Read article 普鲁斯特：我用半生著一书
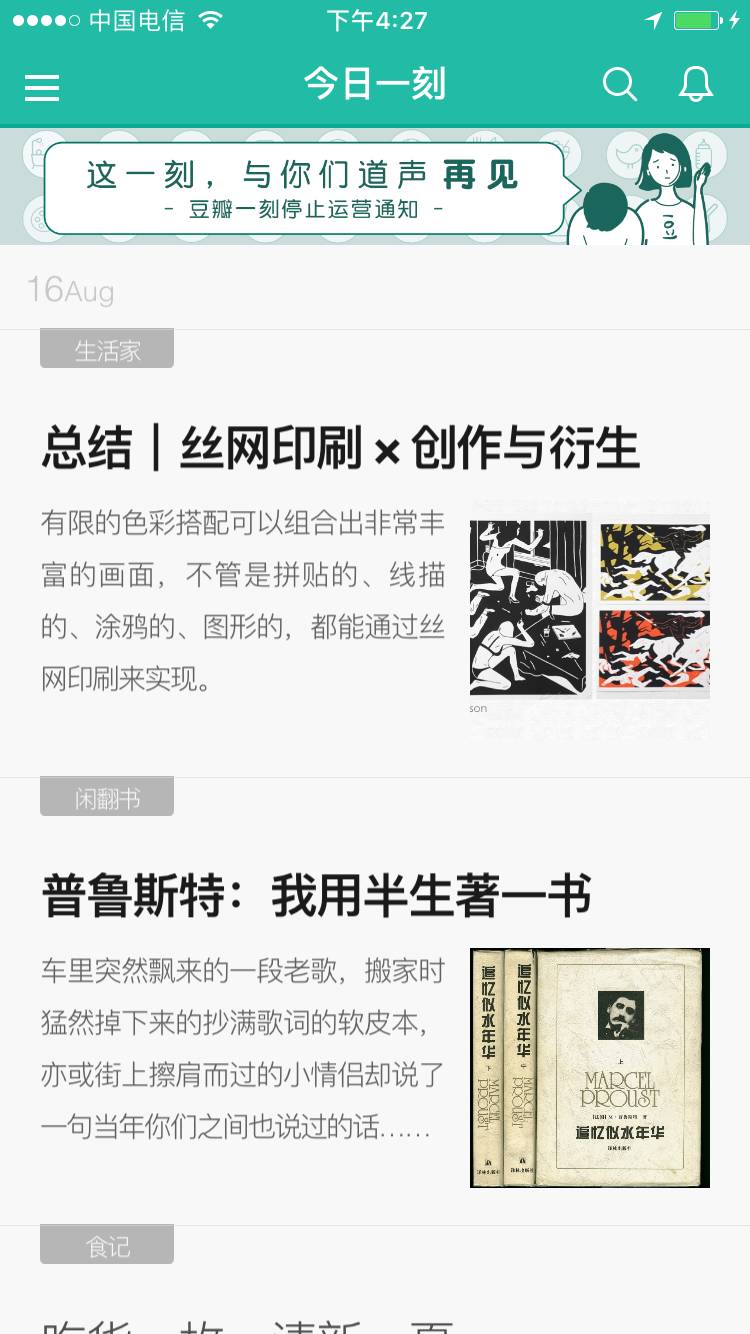This screenshot has height=1334, width=750. coord(316,896)
